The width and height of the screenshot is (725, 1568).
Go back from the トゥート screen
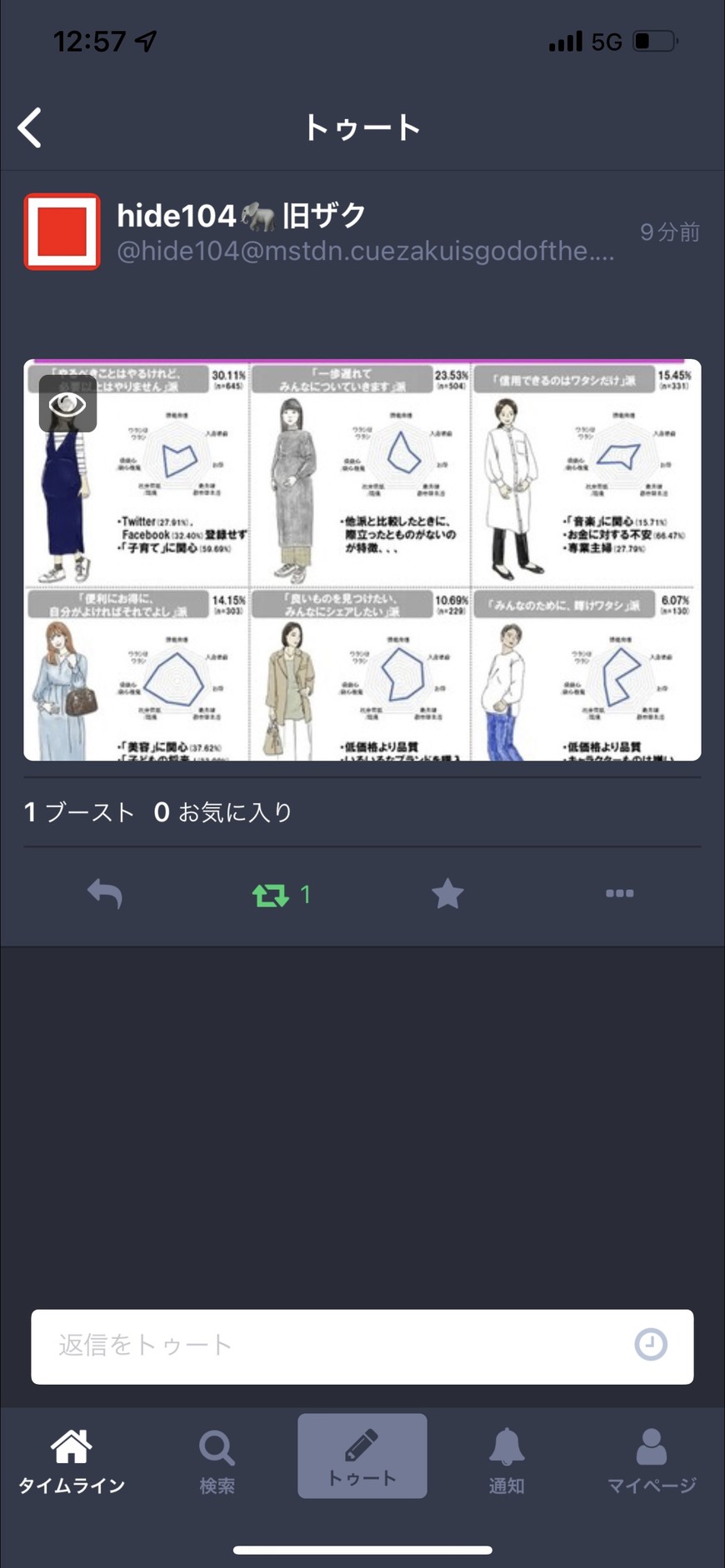[x=30, y=128]
